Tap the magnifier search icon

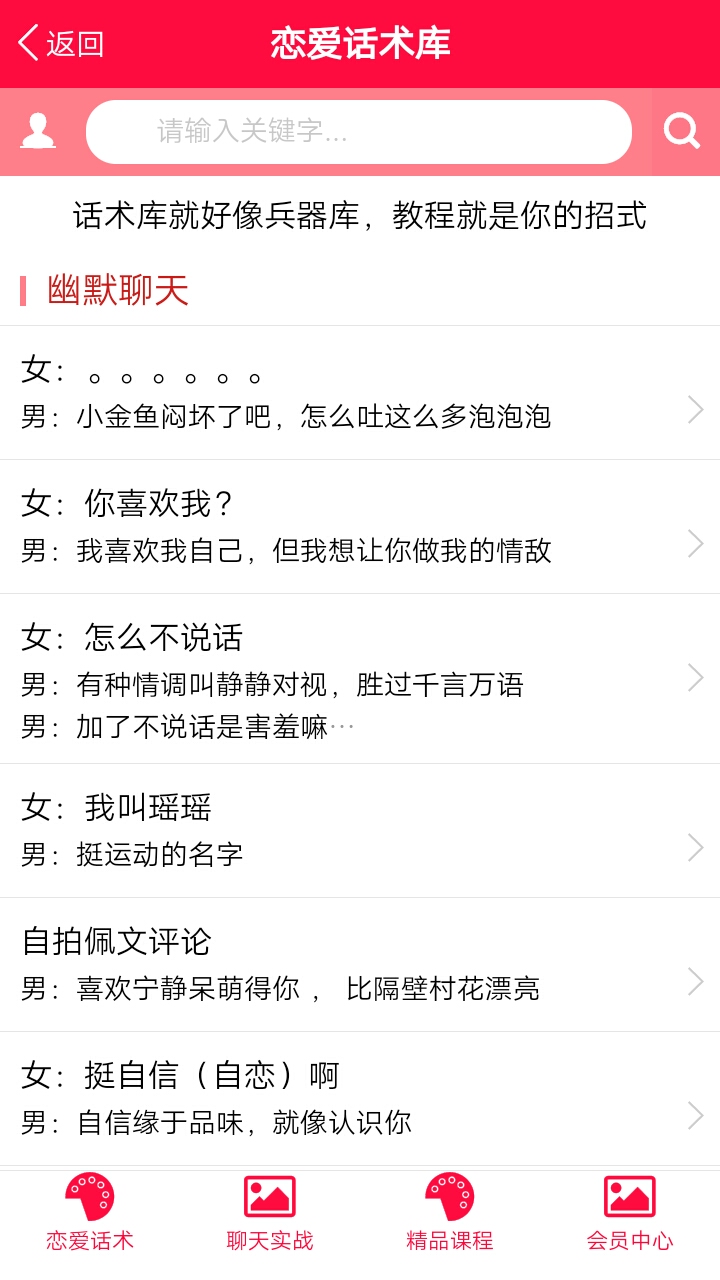[682, 131]
